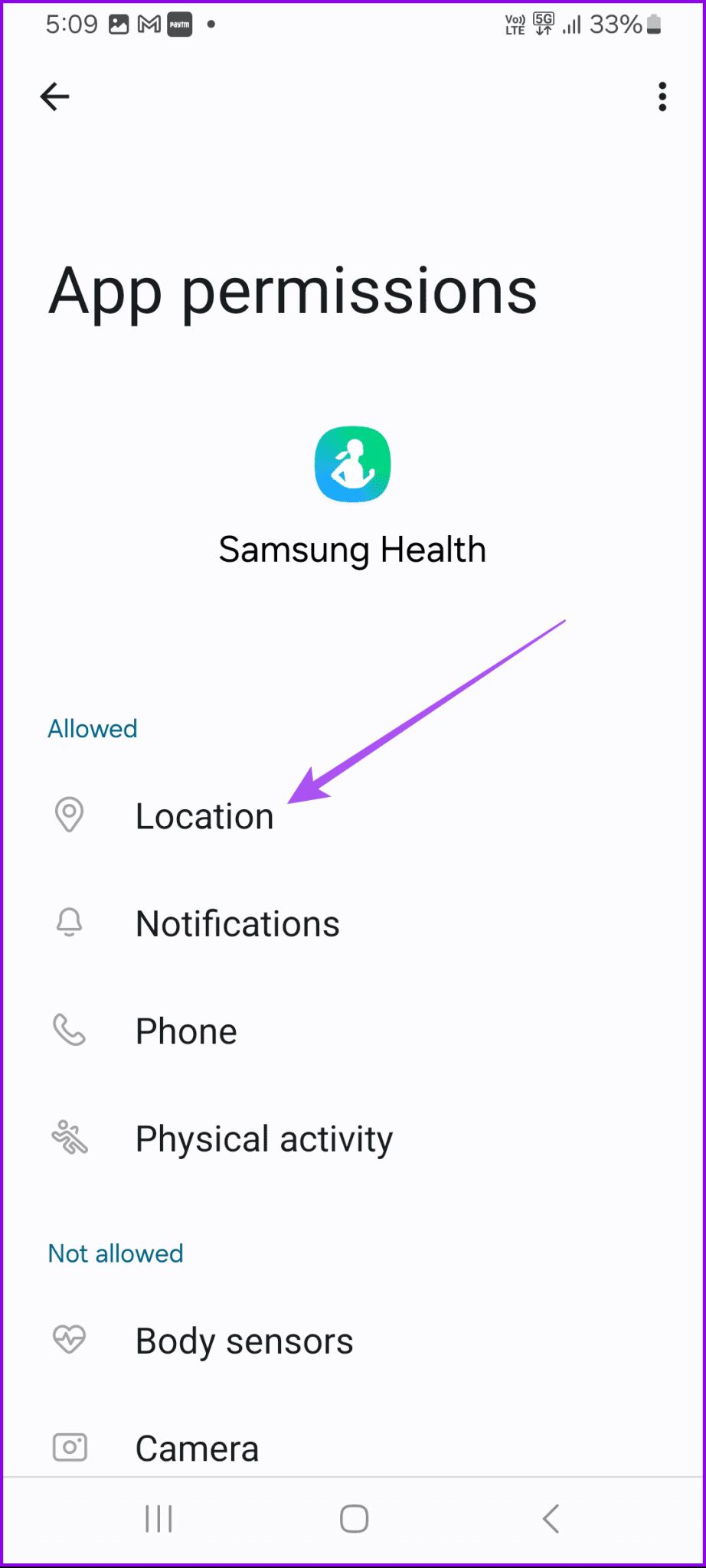
Task: Open the Location permission
Action: click(x=204, y=816)
